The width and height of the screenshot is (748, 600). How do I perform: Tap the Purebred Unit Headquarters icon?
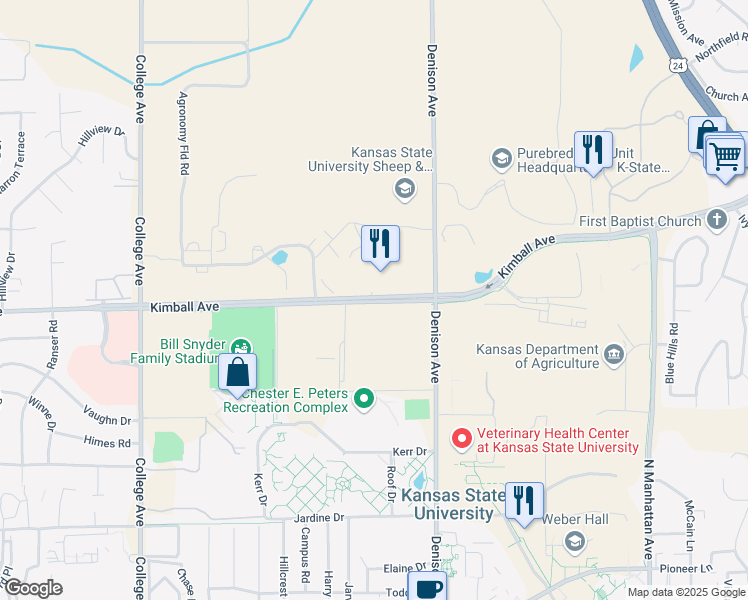pos(502,158)
